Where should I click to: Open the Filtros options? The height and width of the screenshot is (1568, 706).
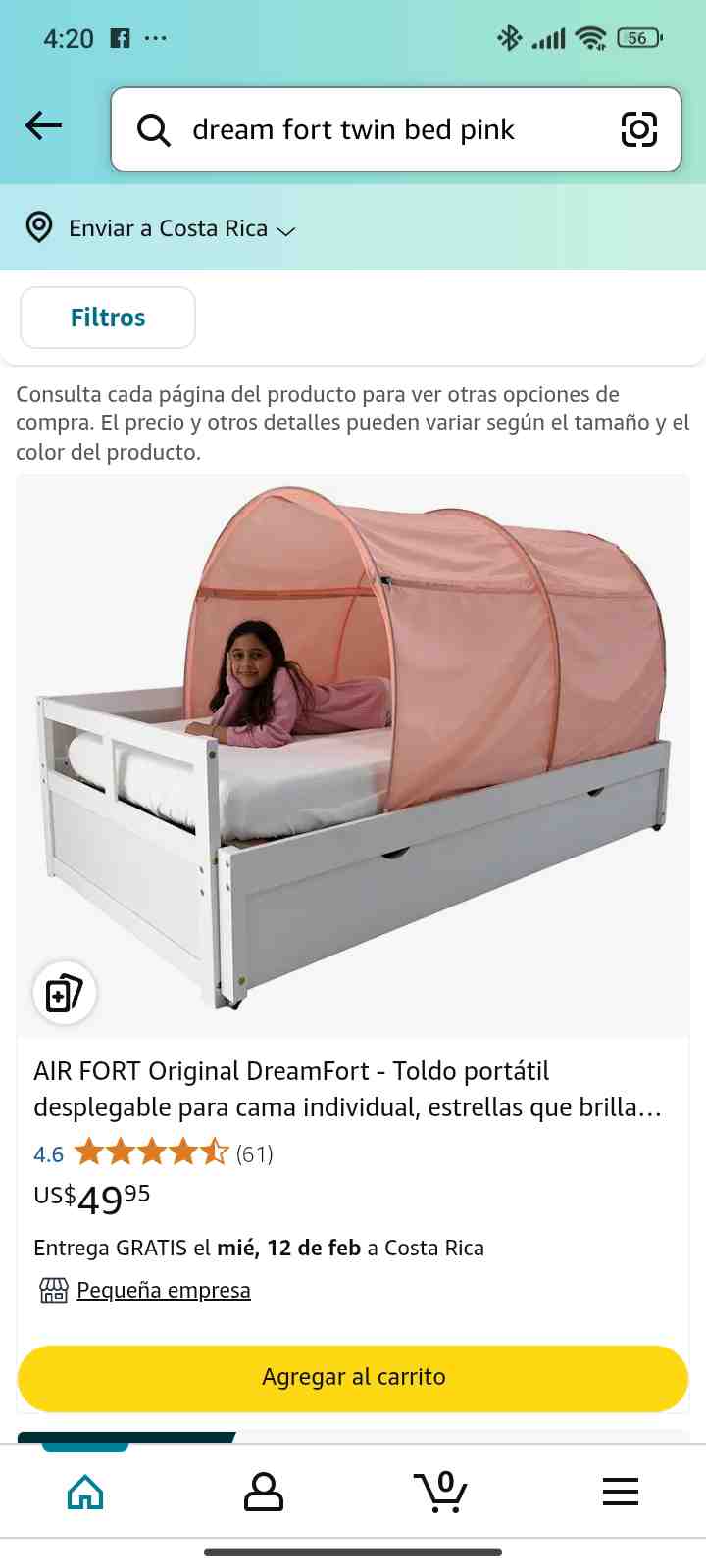tap(108, 318)
